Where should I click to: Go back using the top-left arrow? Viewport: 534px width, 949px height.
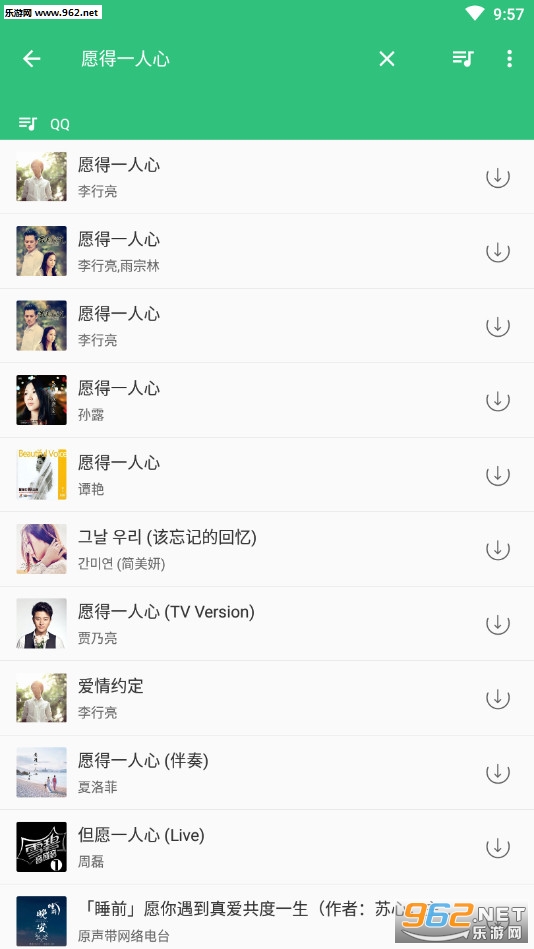click(31, 59)
